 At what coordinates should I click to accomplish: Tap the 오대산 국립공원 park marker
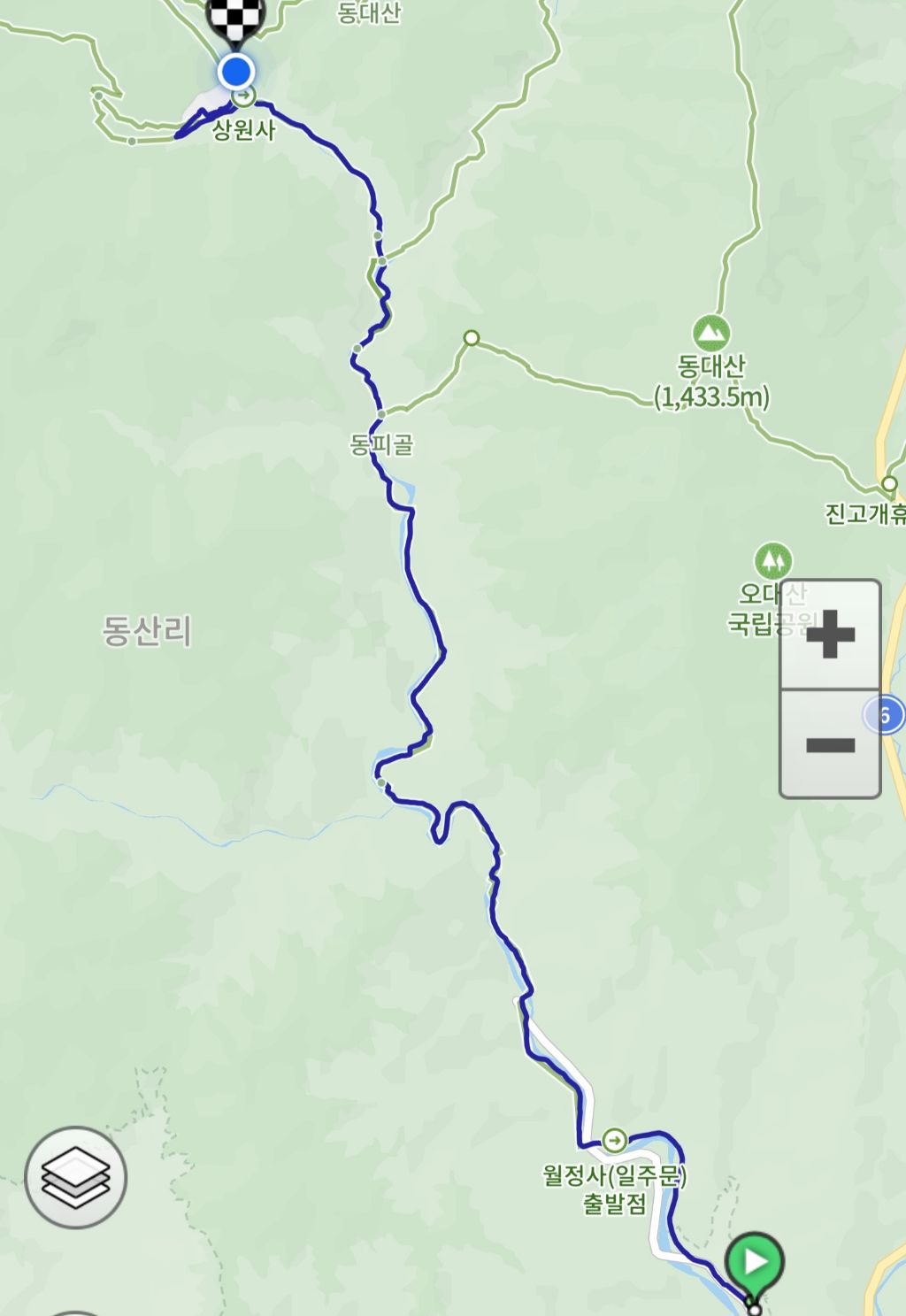772,561
